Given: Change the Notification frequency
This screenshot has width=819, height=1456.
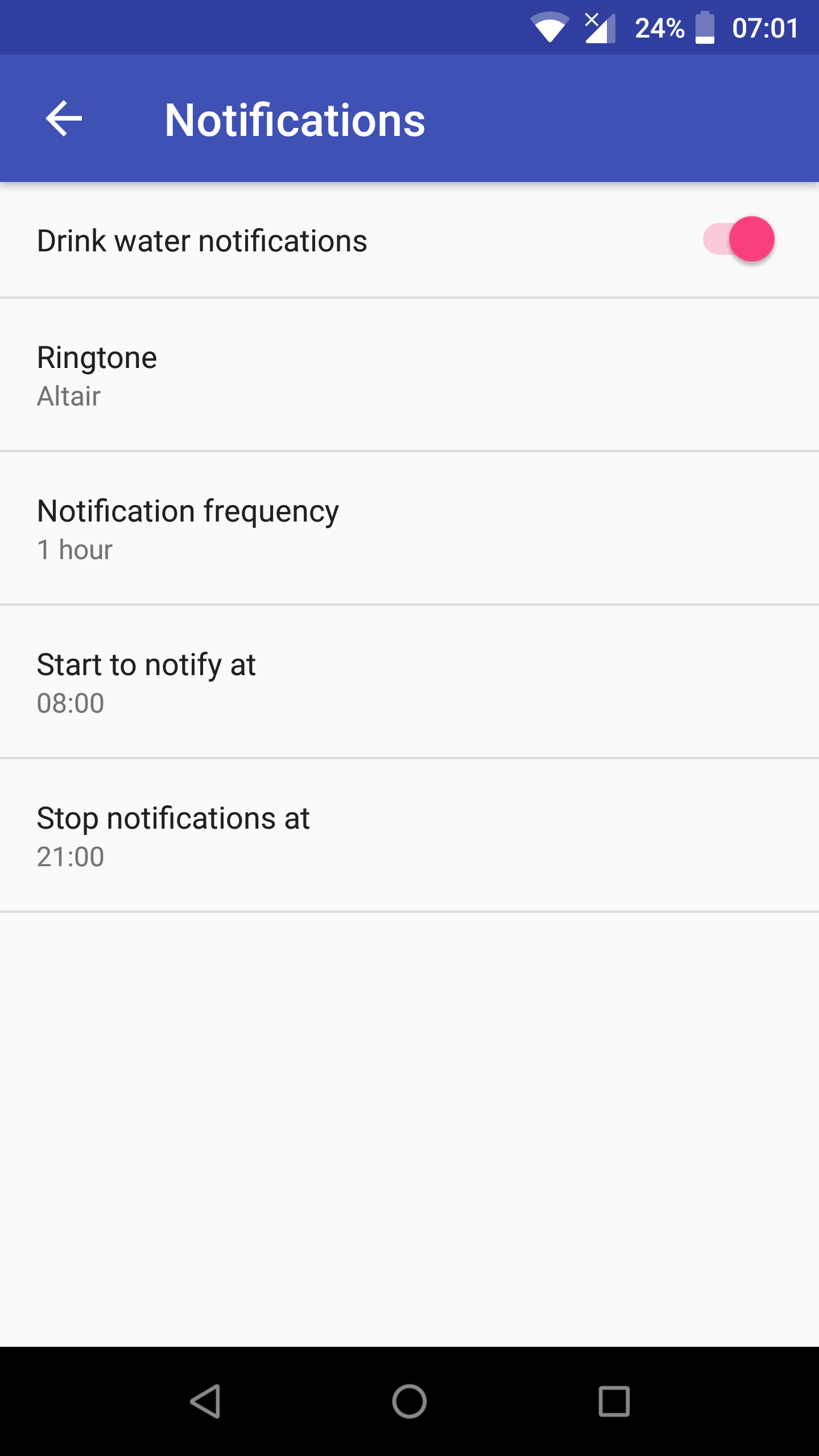Looking at the screenshot, I should pyautogui.click(x=409, y=529).
